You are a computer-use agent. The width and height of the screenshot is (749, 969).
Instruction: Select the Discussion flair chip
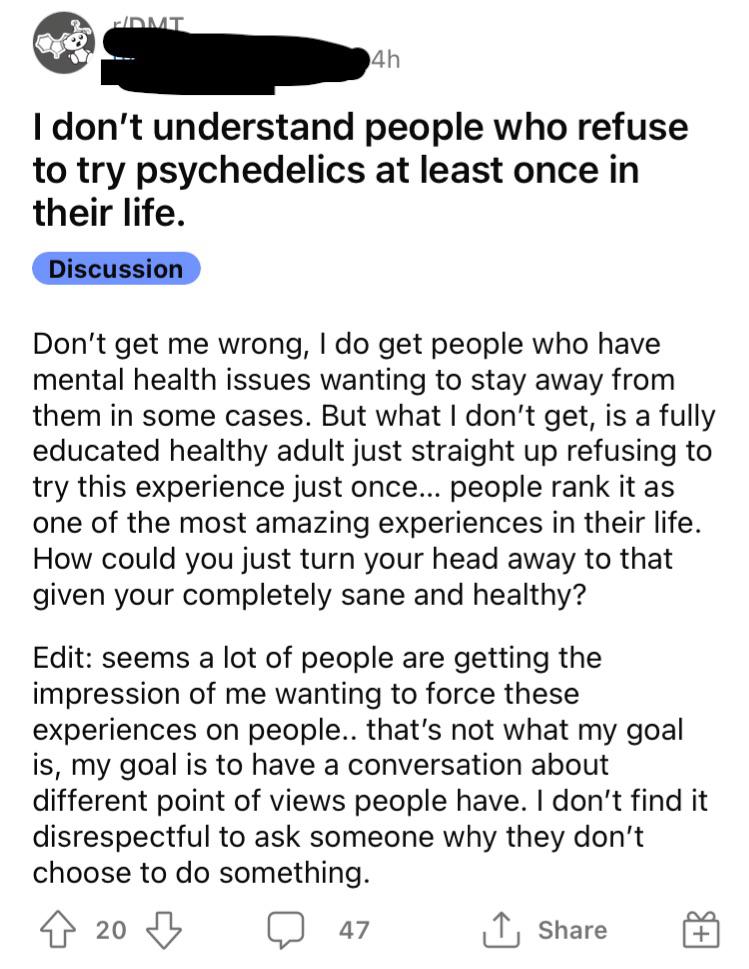tap(116, 269)
